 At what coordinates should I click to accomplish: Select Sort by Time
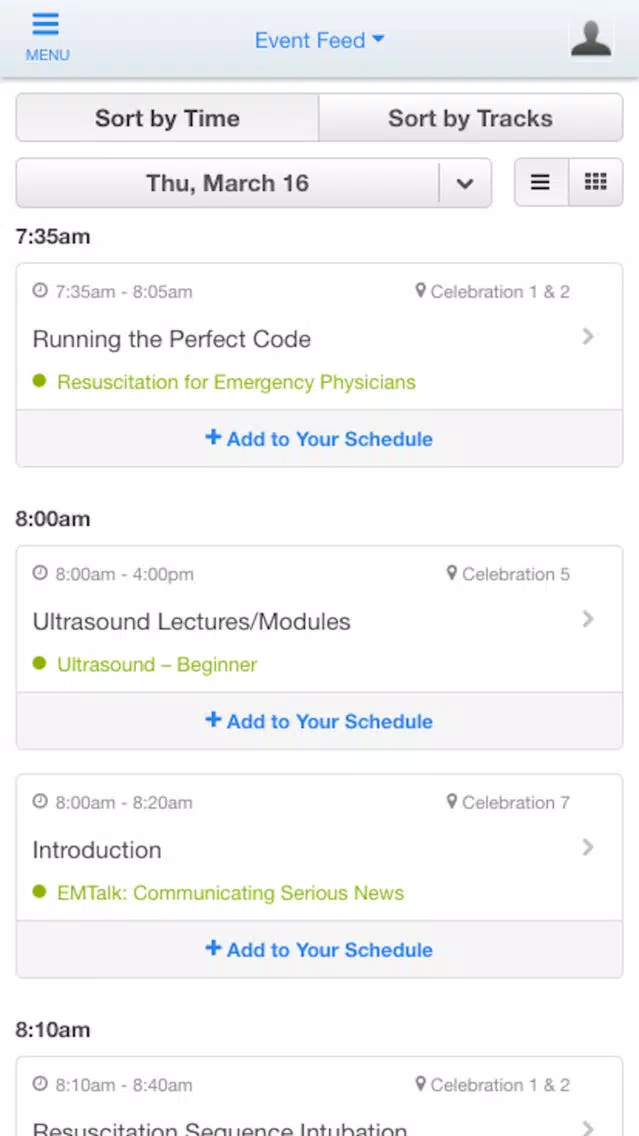[167, 118]
